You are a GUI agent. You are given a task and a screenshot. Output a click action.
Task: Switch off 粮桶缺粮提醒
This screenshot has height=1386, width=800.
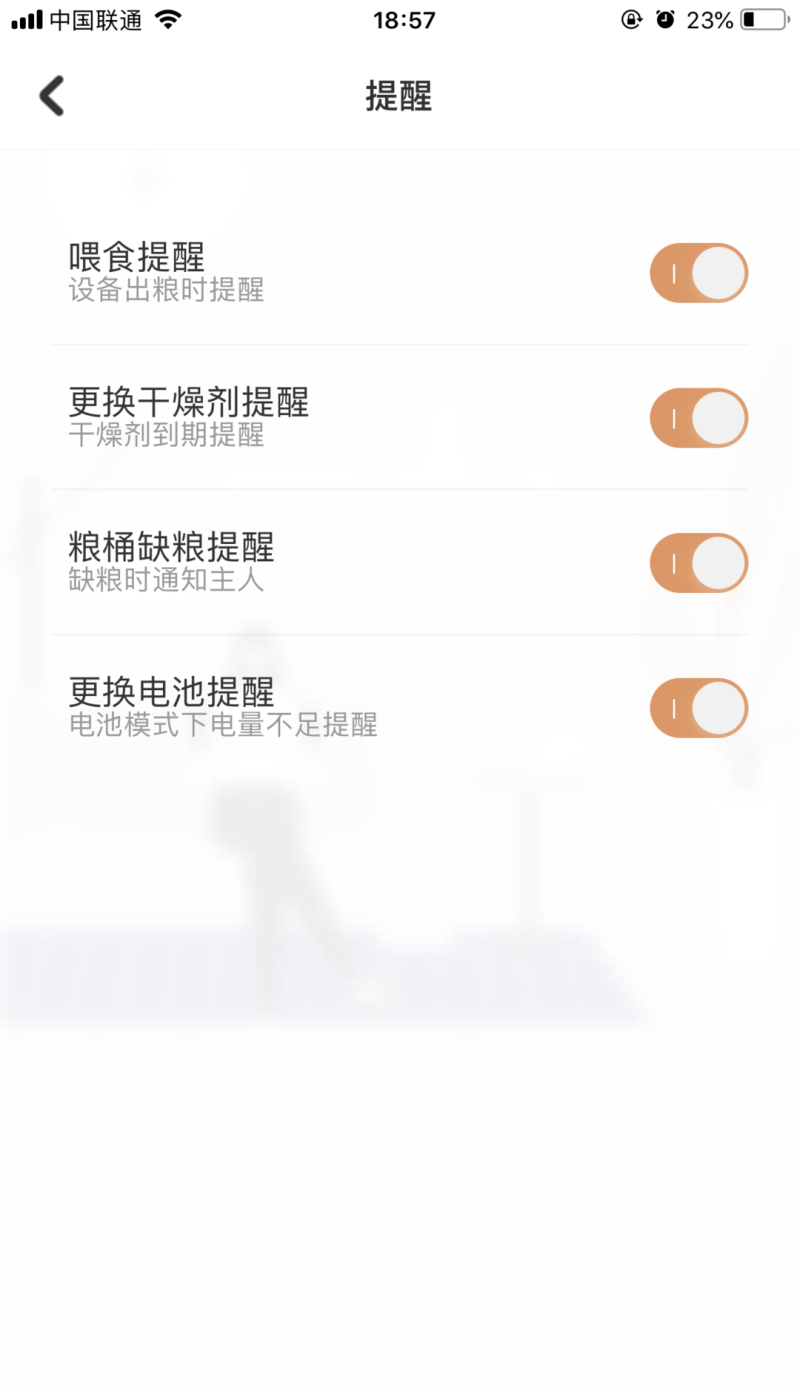click(698, 563)
